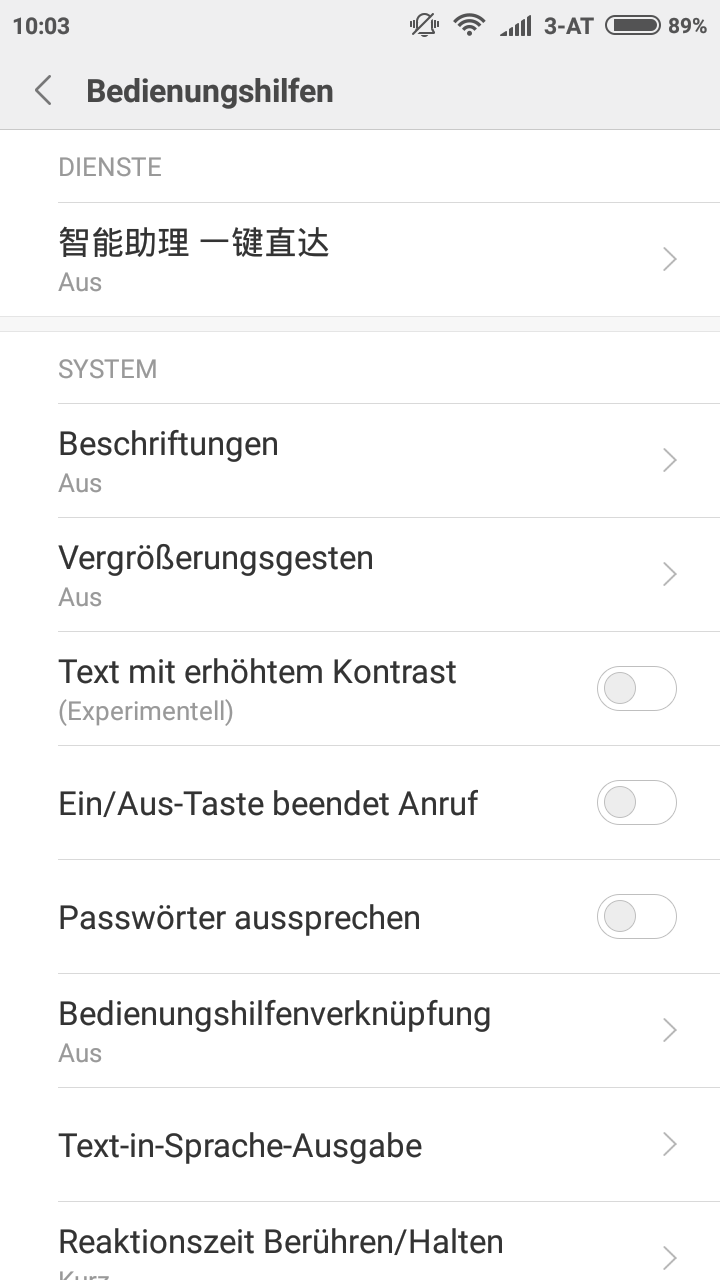Open Beschriftungen settings
The height and width of the screenshot is (1280, 720).
pyautogui.click(x=360, y=461)
